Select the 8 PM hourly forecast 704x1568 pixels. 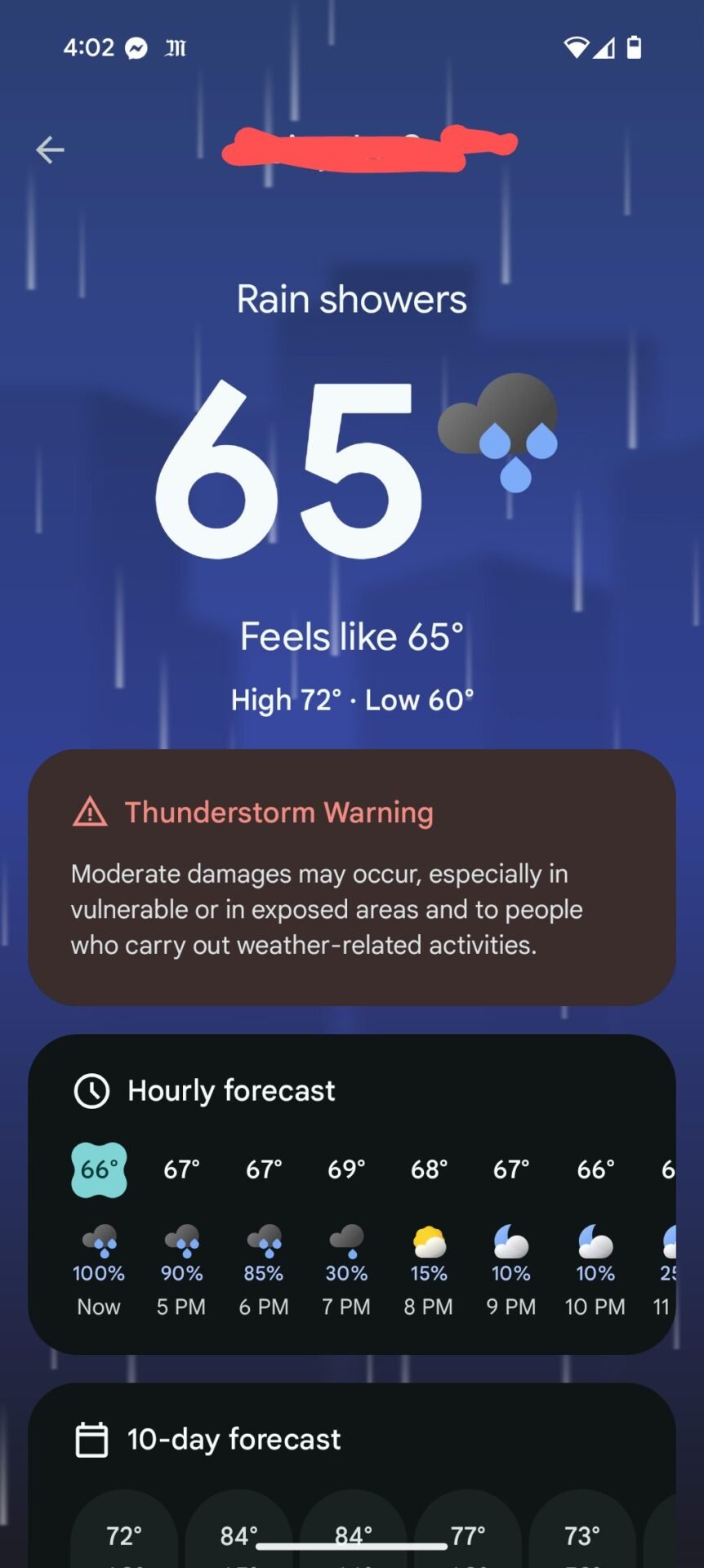point(429,1231)
